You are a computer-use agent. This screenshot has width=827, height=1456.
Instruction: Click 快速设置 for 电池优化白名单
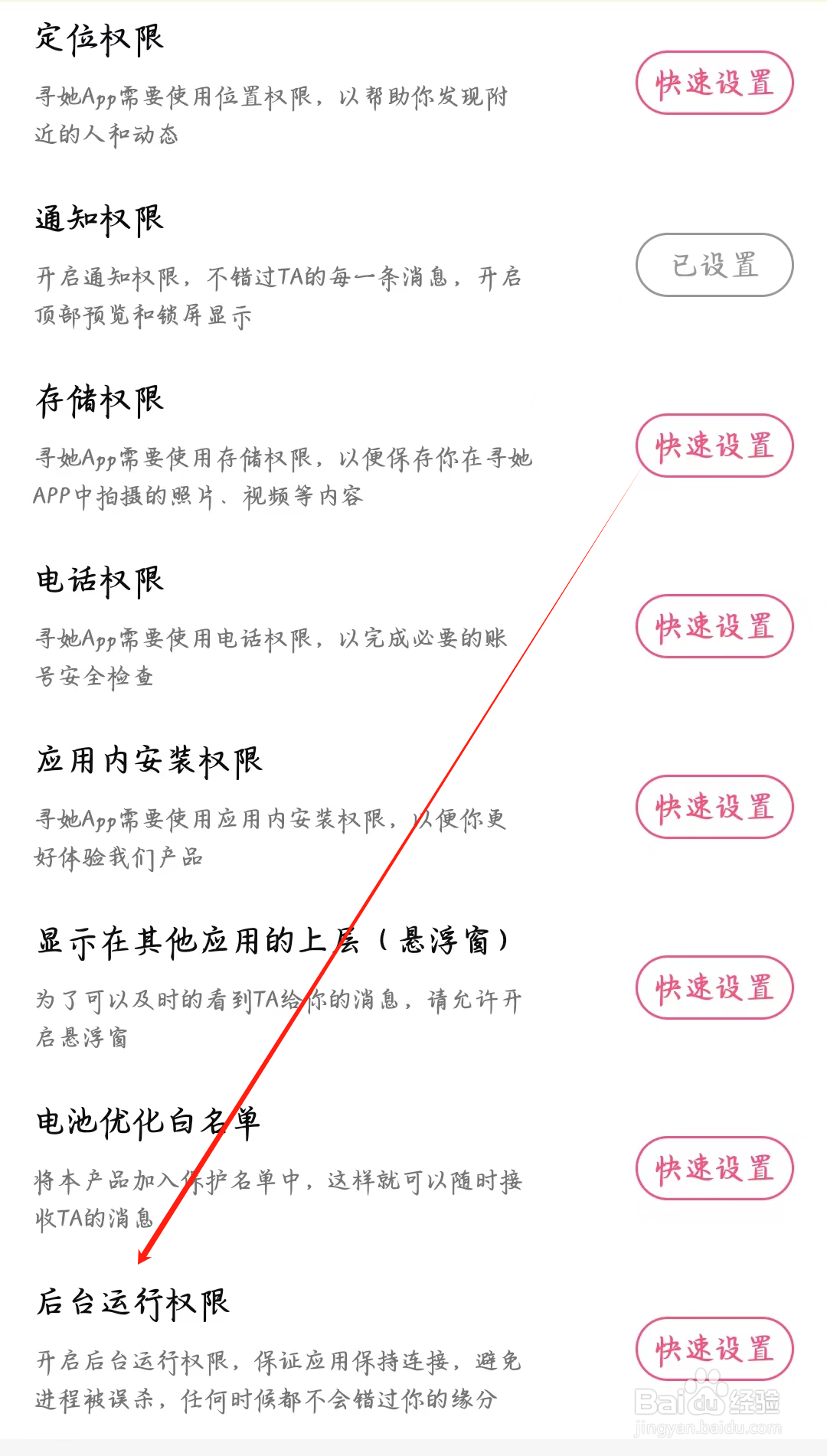click(714, 1167)
